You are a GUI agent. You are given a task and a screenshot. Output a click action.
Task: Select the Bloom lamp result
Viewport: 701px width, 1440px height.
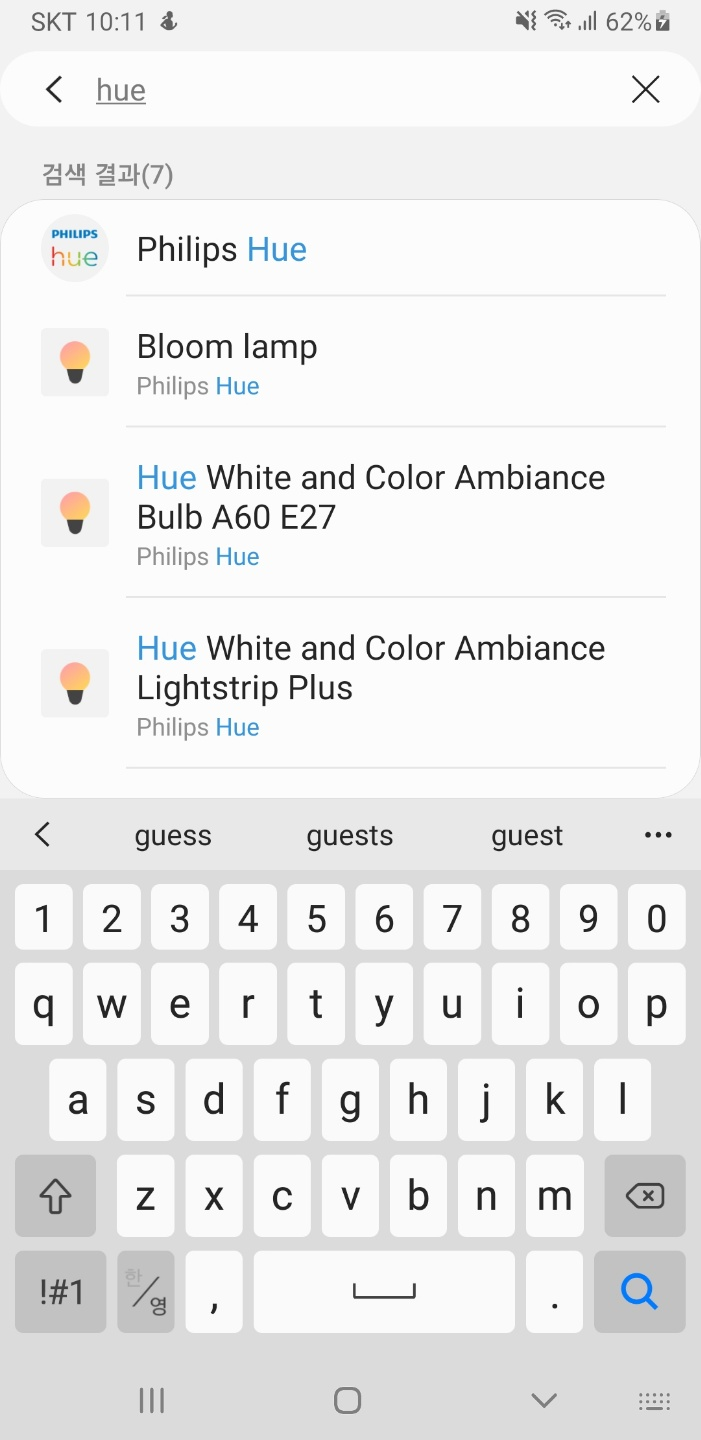[x=350, y=362]
